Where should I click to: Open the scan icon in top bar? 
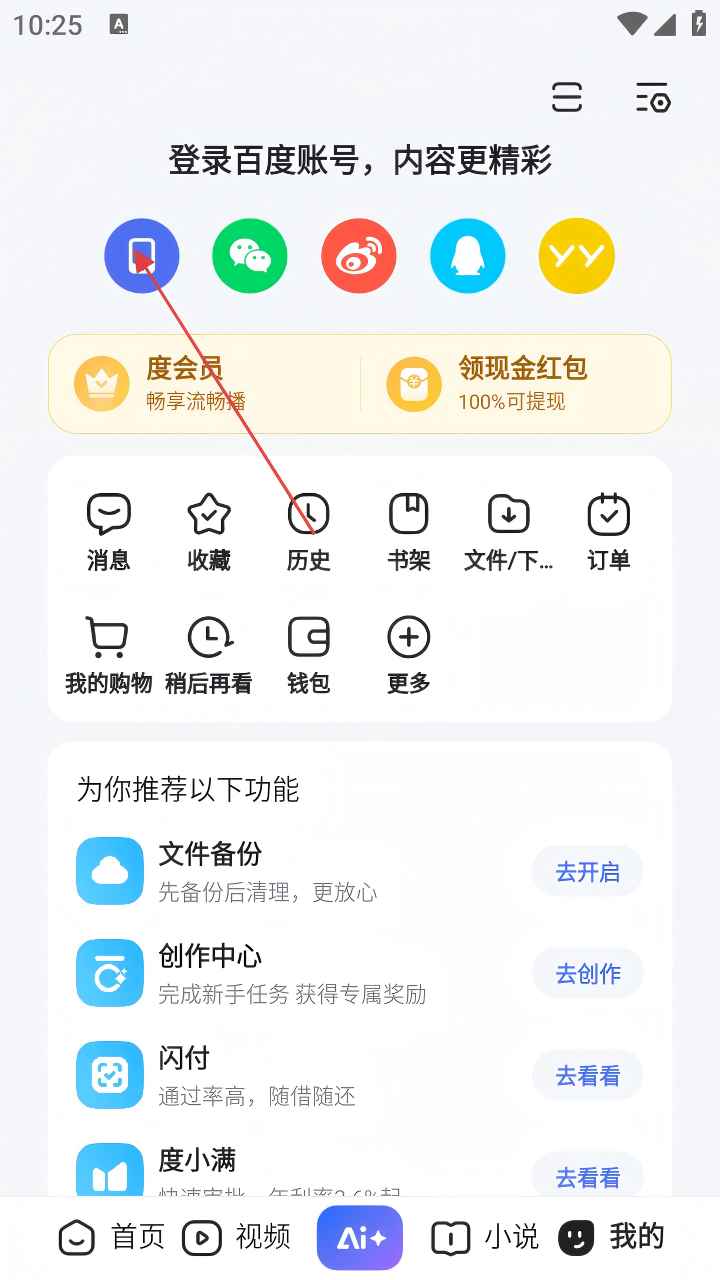click(567, 98)
